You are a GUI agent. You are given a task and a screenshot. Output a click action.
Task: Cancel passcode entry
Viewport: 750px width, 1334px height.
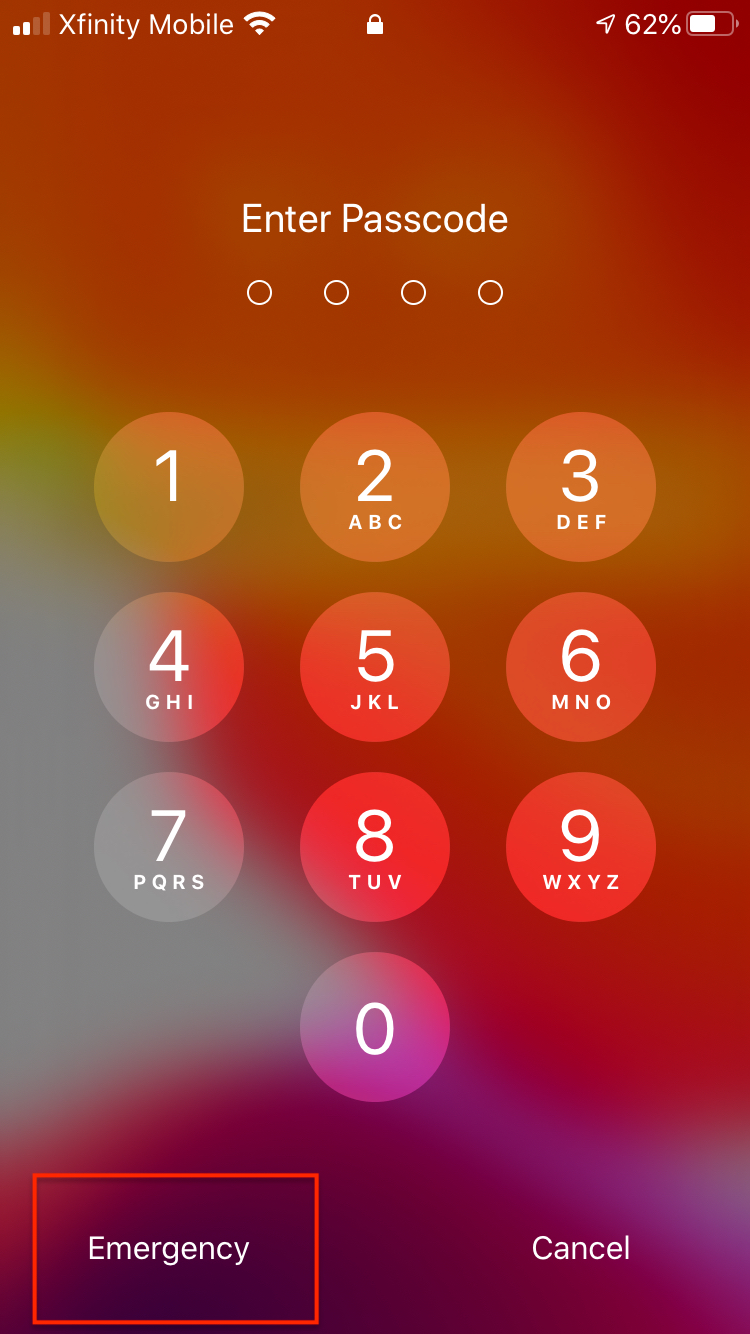tap(581, 1248)
